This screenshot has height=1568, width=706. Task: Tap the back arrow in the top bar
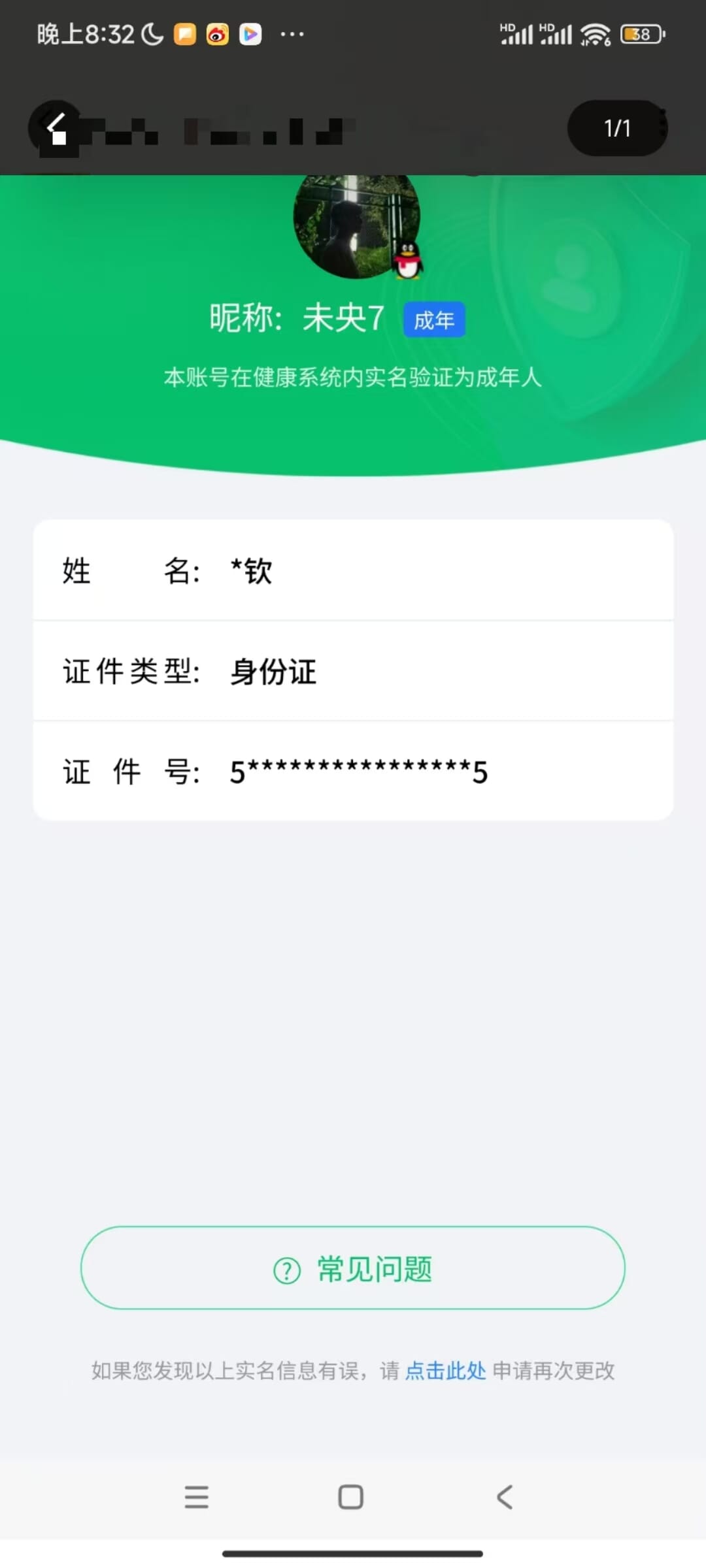[54, 126]
